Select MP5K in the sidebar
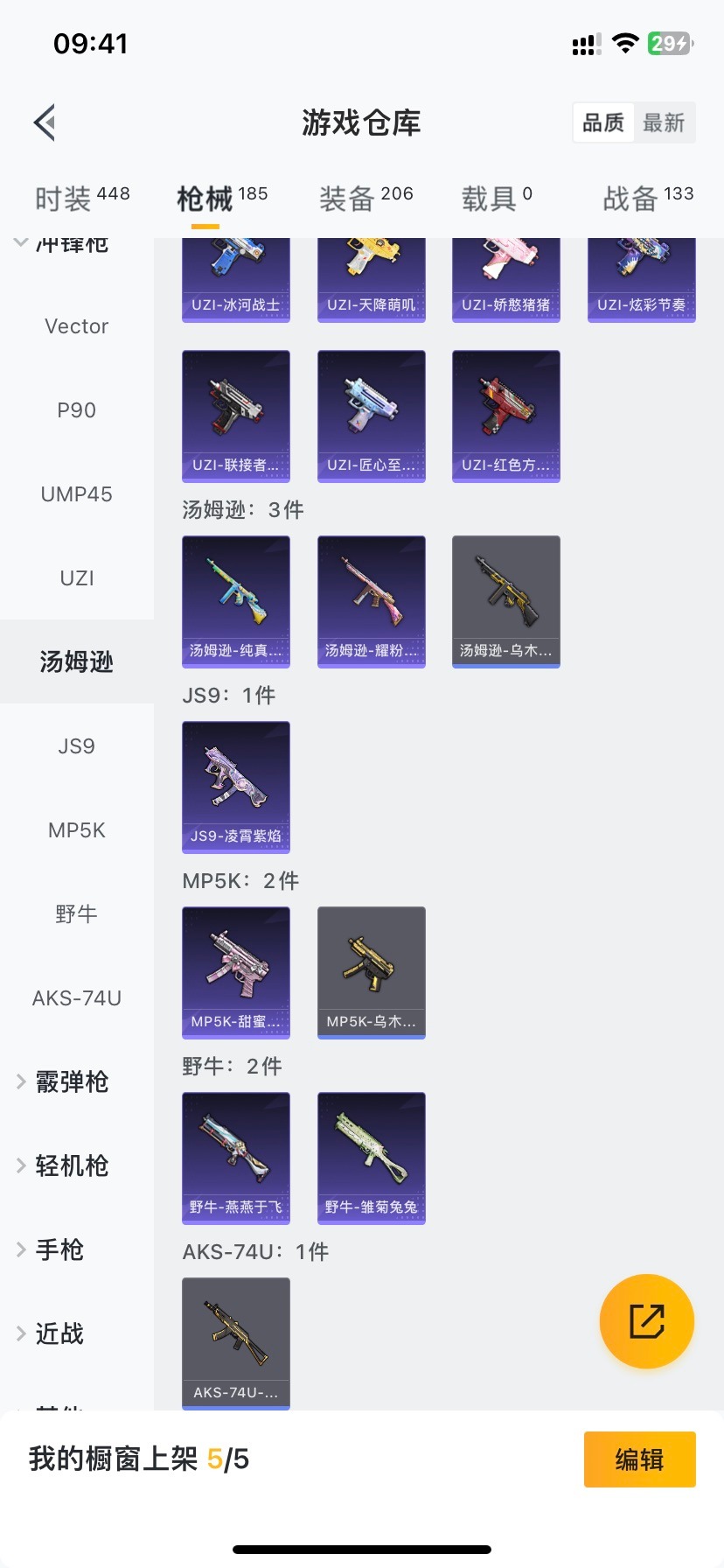 (77, 830)
